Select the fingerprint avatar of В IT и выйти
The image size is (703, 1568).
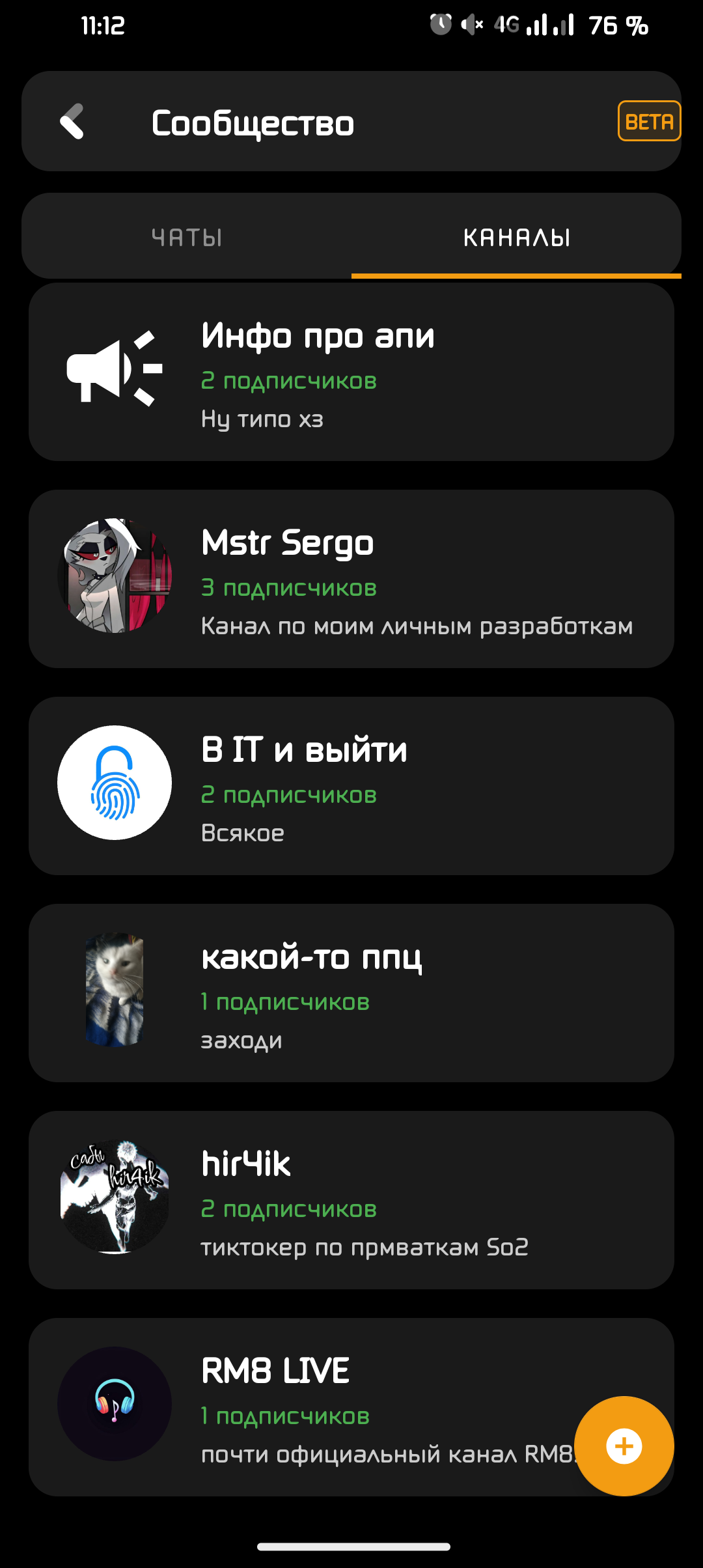[x=114, y=782]
